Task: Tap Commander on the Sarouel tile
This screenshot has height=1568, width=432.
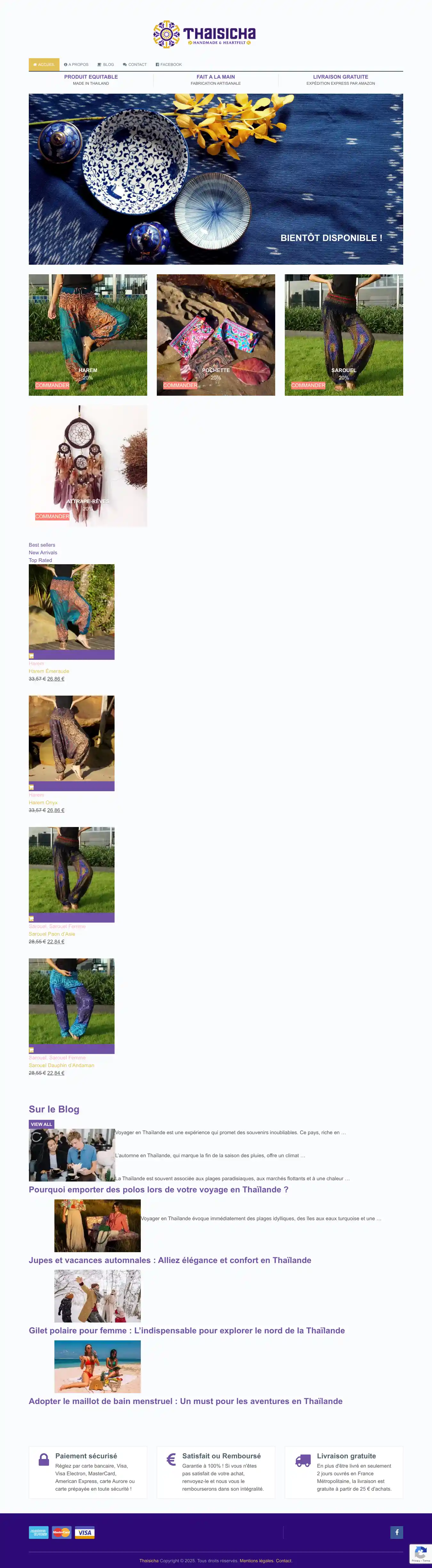Action: tap(308, 385)
